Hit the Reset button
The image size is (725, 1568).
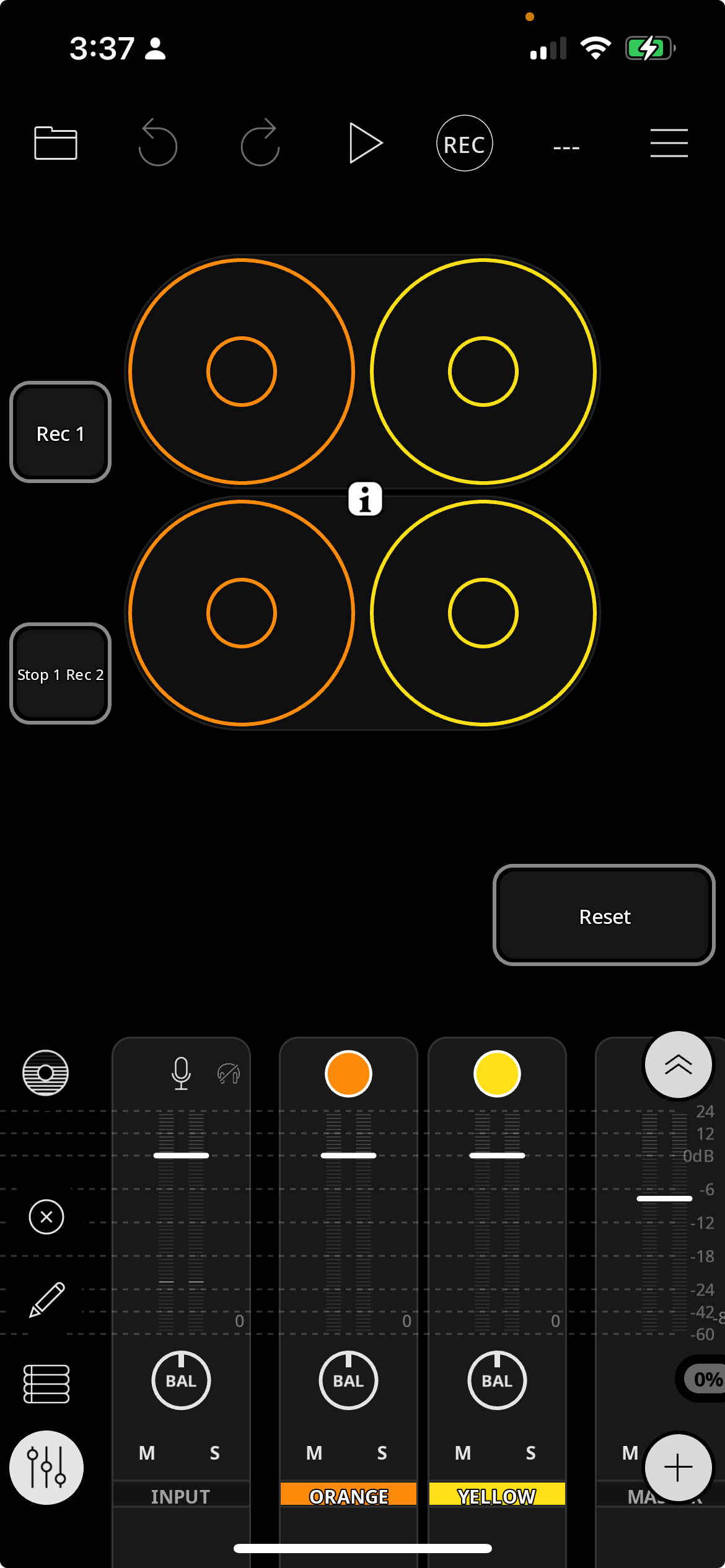[x=604, y=915]
